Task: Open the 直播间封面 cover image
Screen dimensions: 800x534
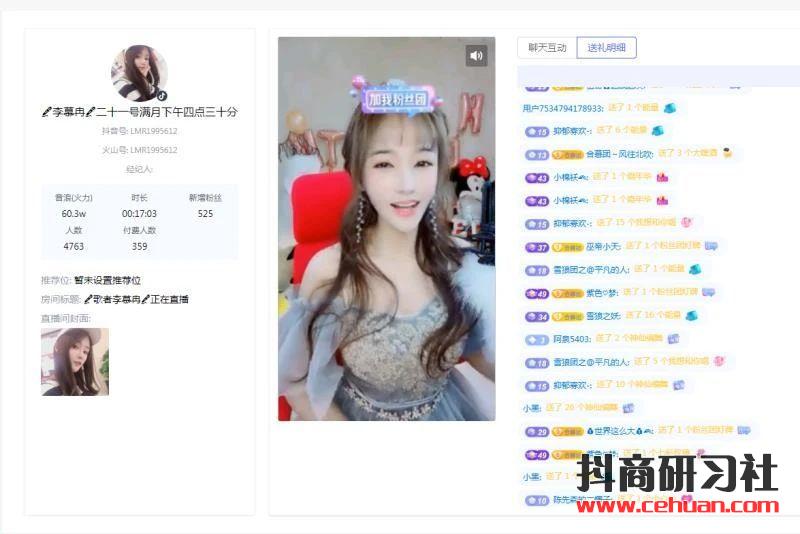Action: click(x=75, y=362)
